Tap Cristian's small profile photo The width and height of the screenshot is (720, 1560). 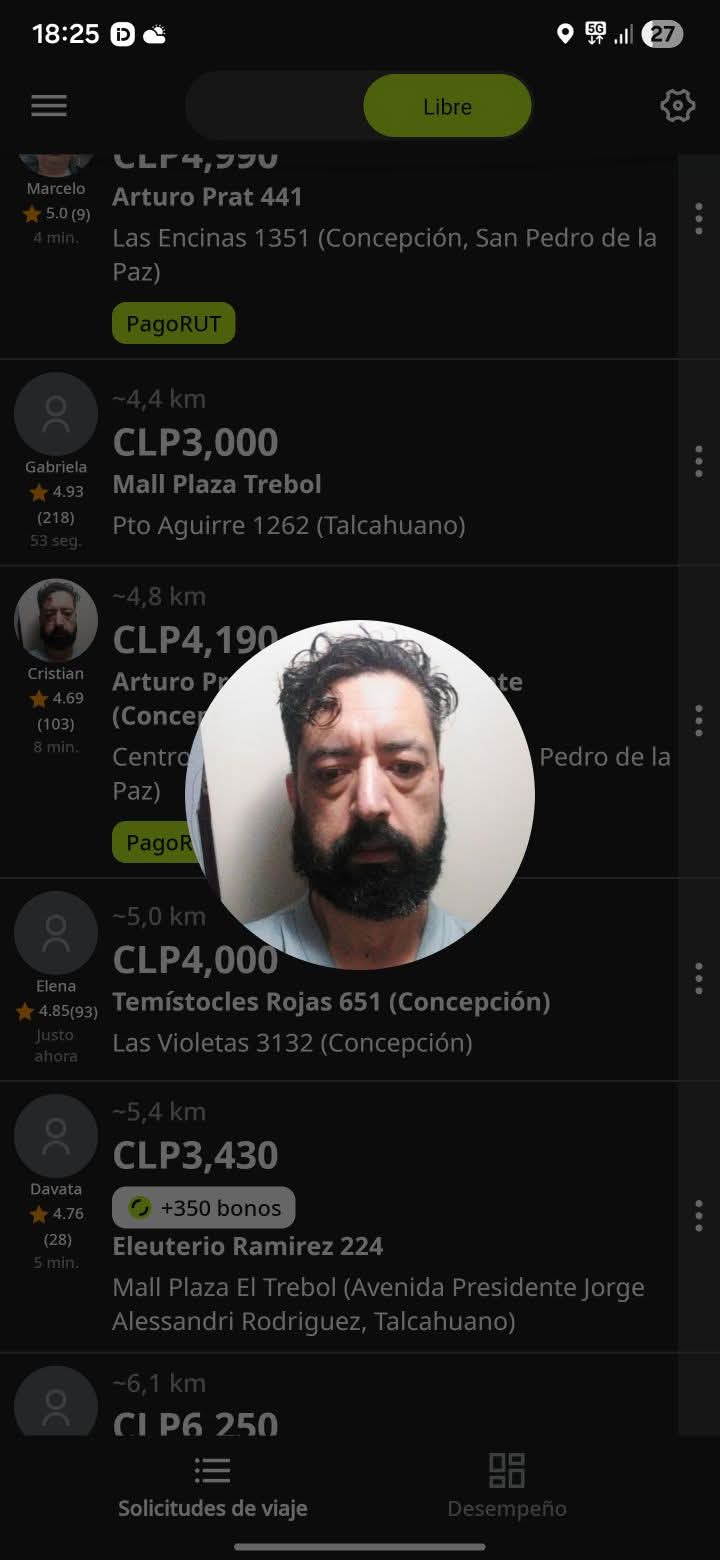point(56,621)
